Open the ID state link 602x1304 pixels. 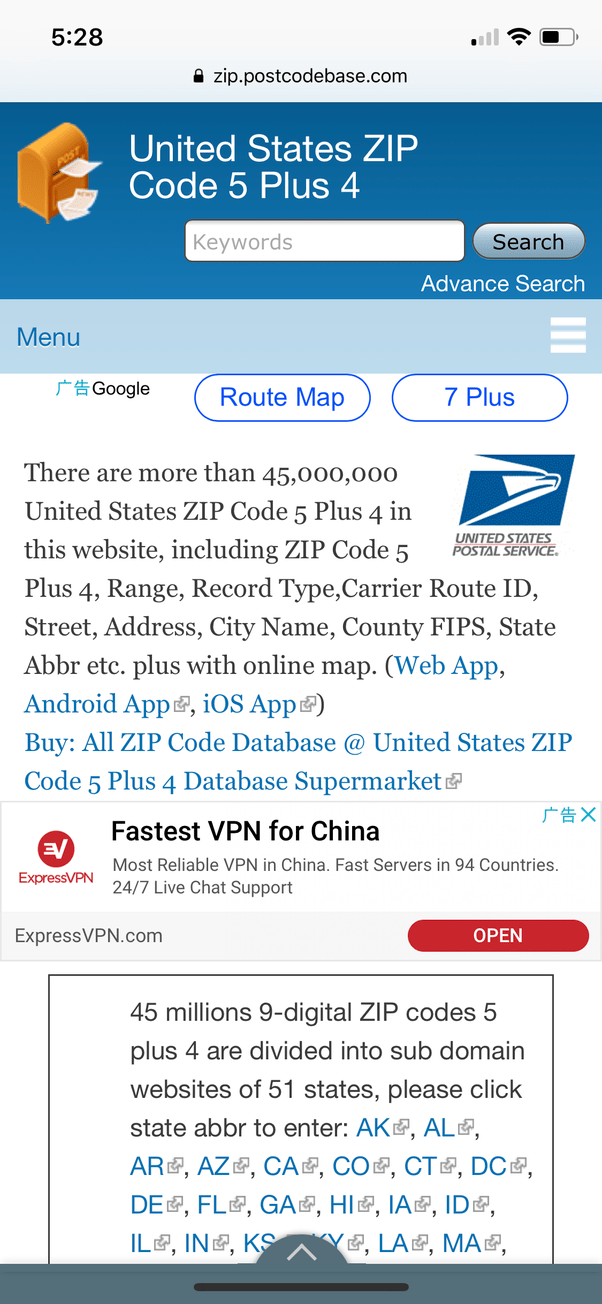pos(456,1205)
